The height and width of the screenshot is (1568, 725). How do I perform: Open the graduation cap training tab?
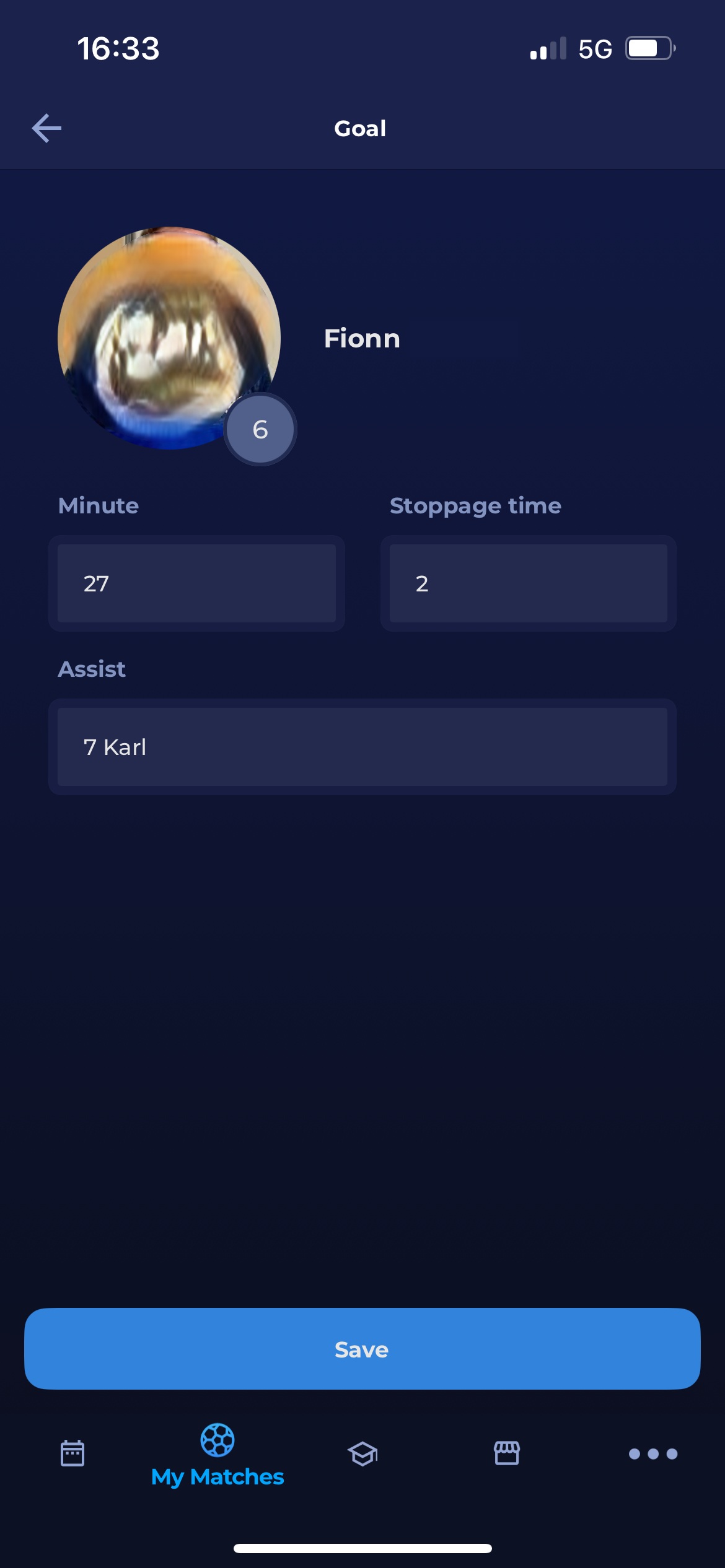pyautogui.click(x=362, y=1453)
